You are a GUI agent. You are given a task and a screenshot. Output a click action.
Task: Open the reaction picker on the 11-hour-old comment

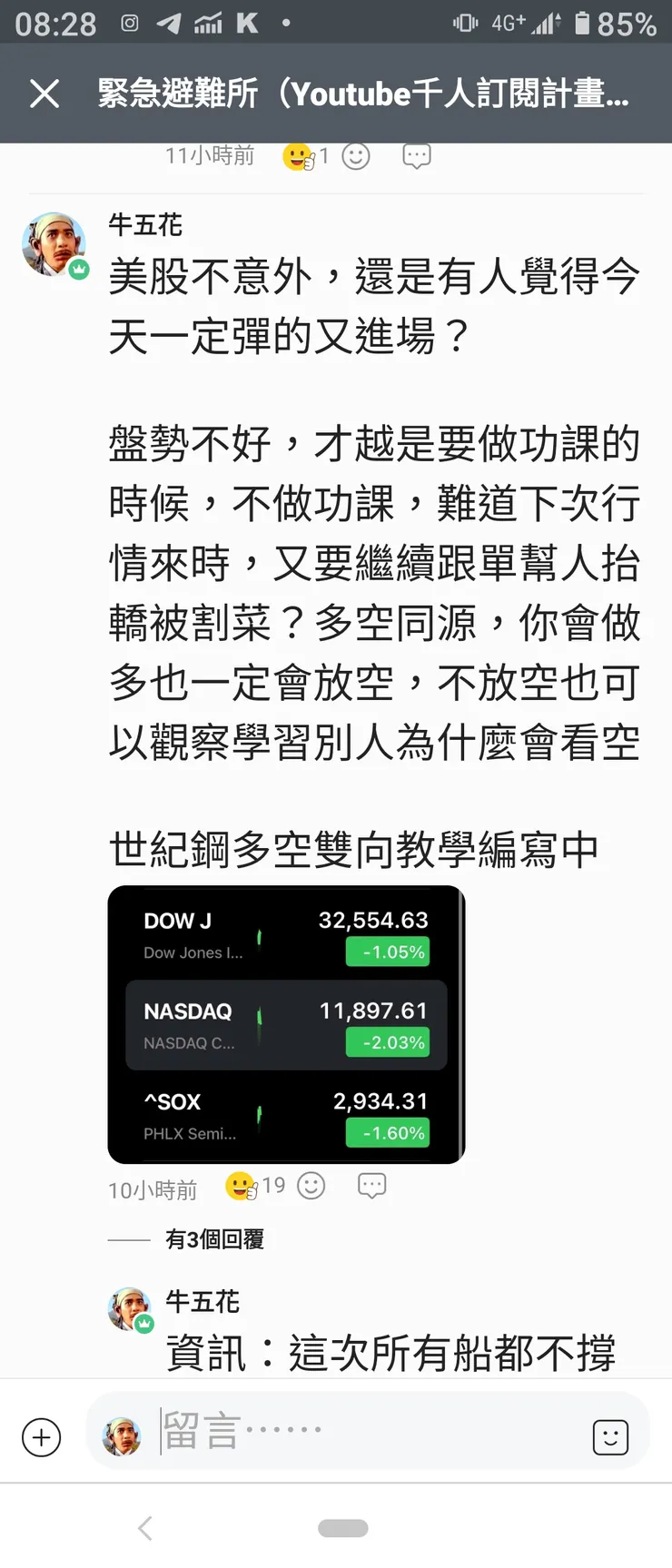tap(355, 155)
